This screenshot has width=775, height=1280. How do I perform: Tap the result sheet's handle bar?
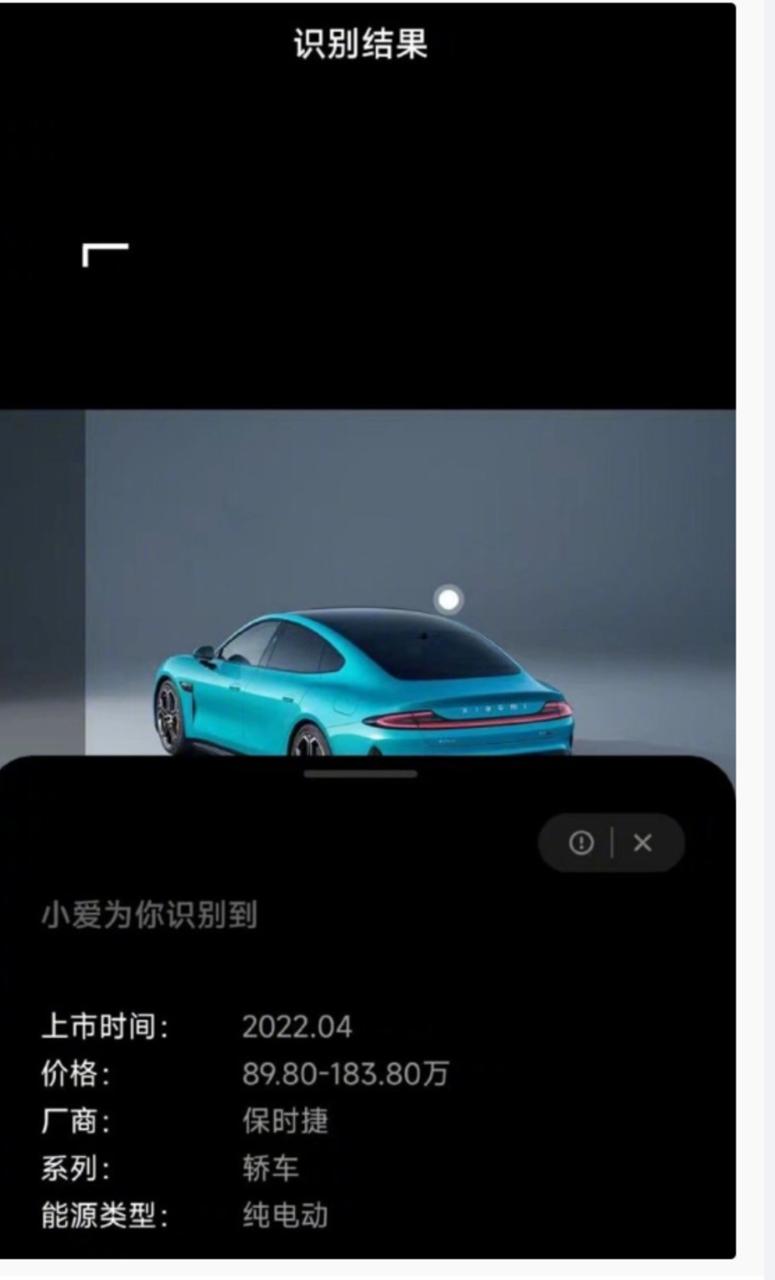(x=361, y=773)
